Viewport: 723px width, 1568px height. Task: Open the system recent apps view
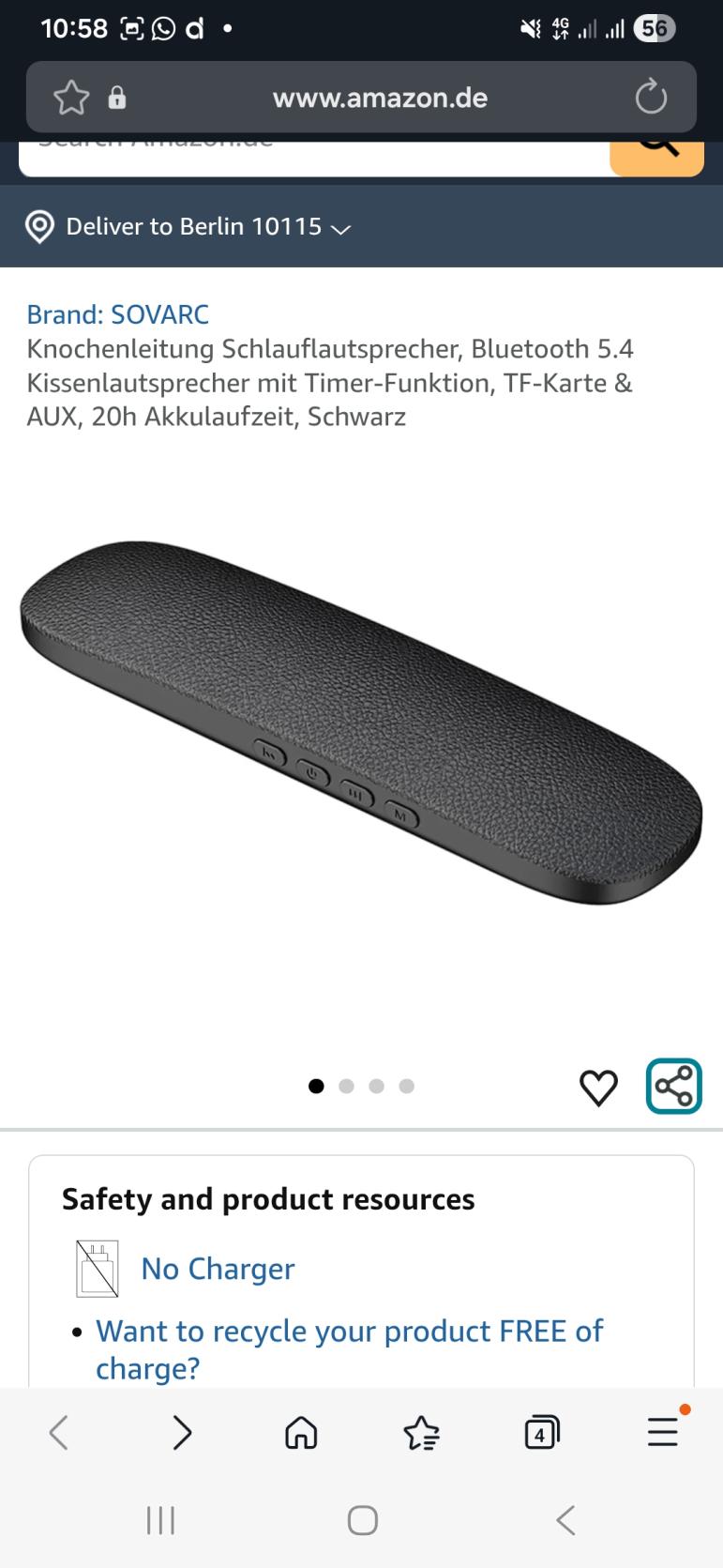tap(160, 1520)
